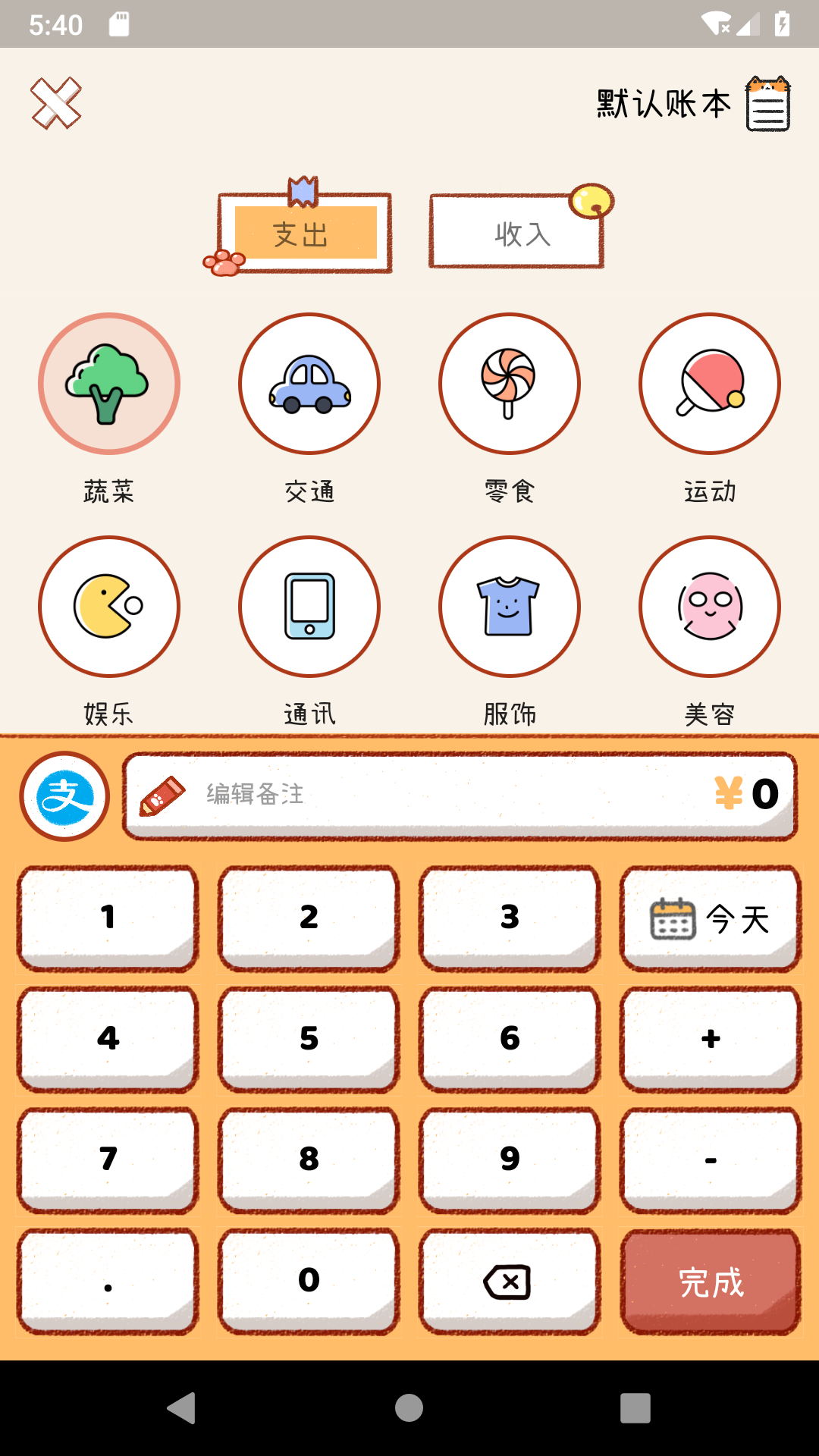Tap the plus operator key
Viewport: 819px width, 1456px height.
(x=710, y=1038)
